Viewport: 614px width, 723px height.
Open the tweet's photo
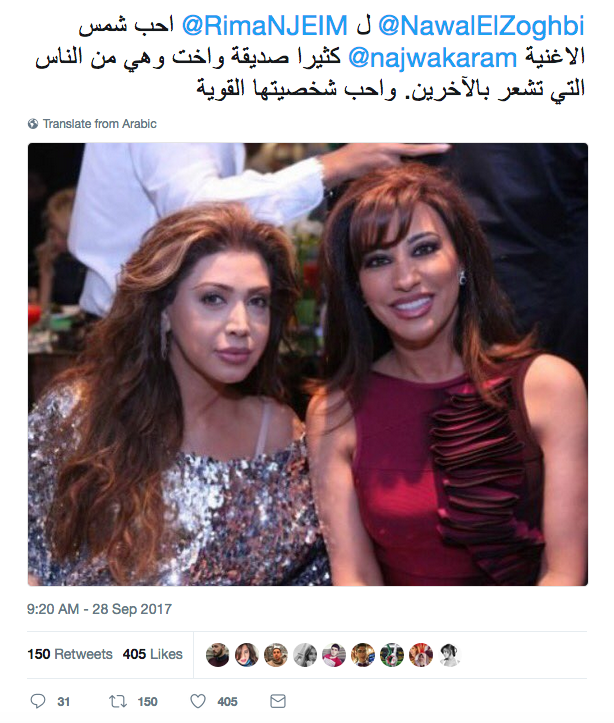click(x=307, y=364)
